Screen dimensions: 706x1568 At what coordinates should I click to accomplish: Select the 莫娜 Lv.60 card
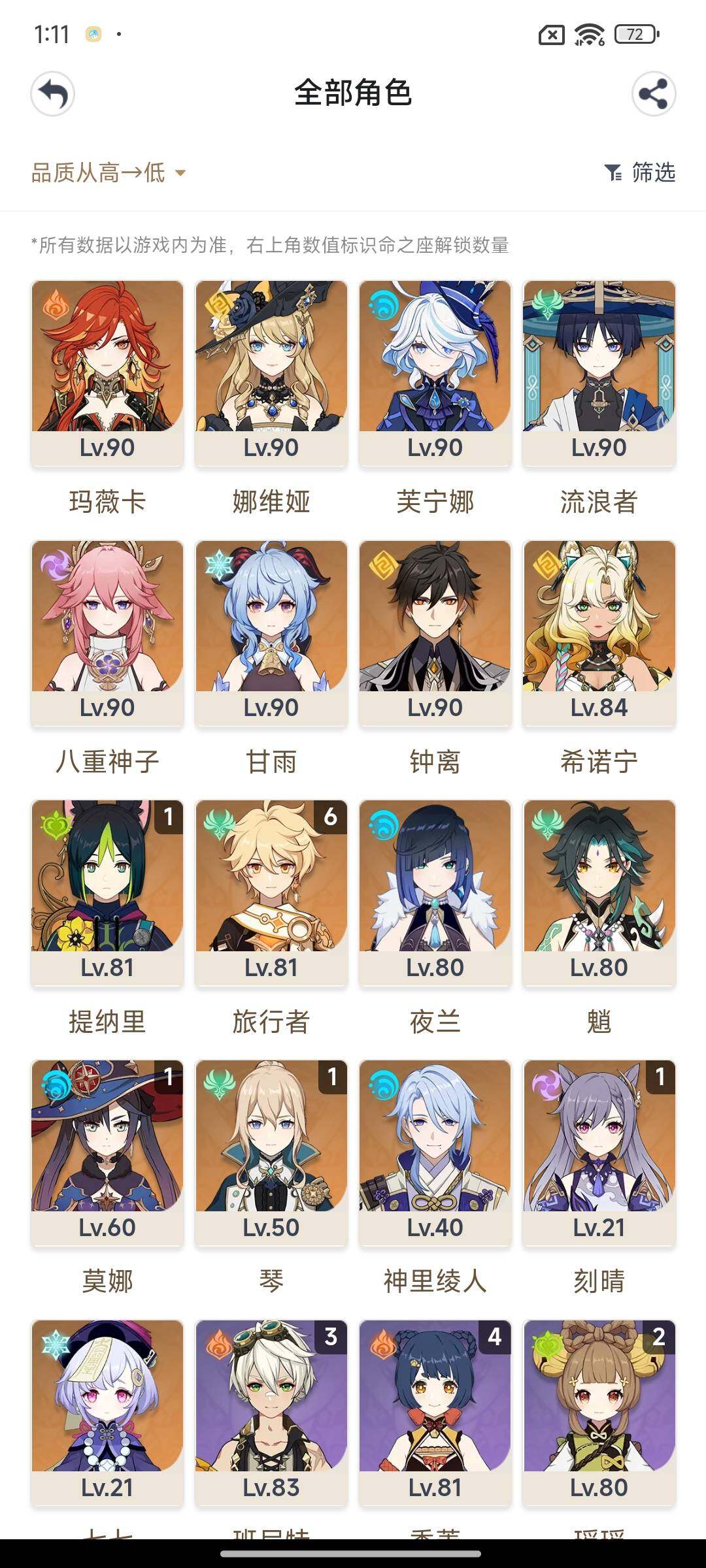(107, 1152)
